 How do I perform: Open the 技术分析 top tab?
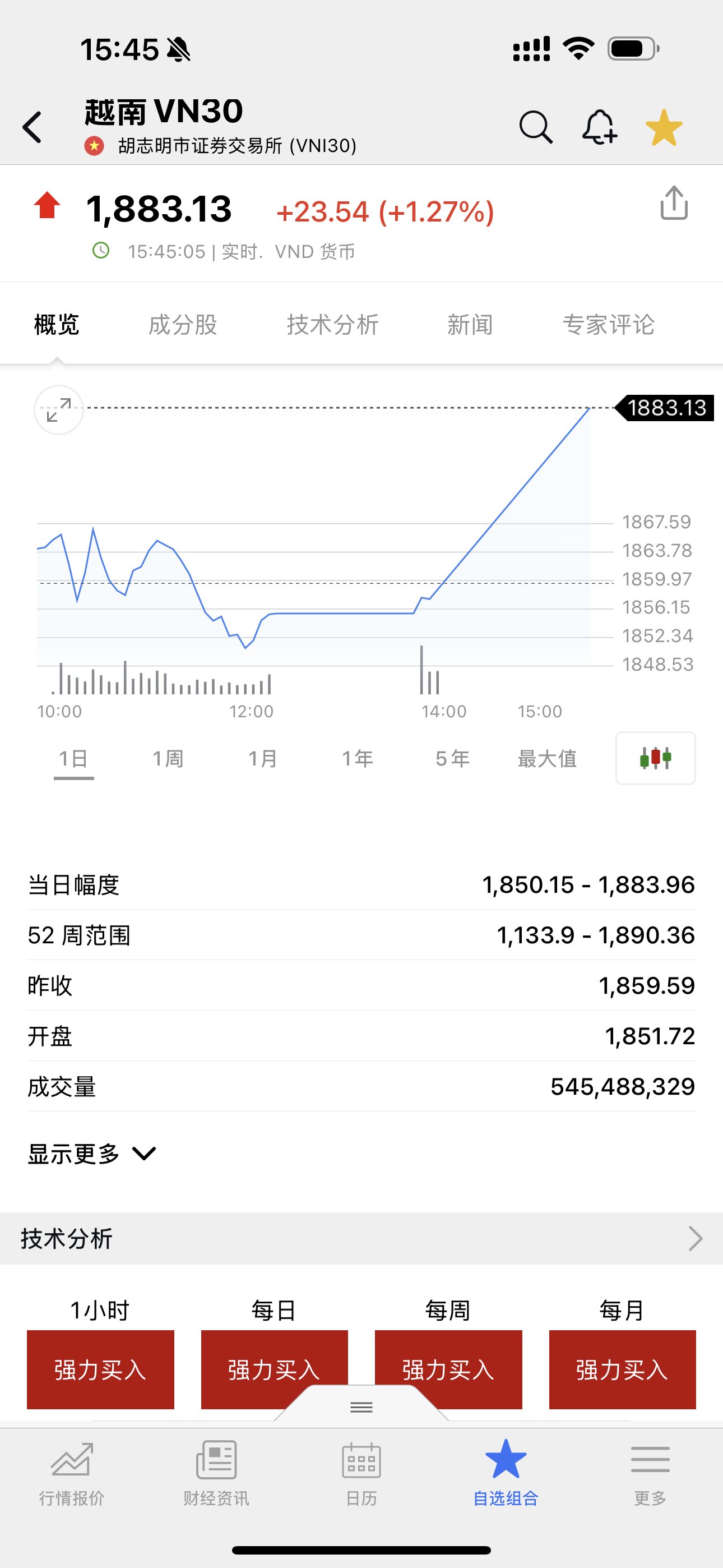pyautogui.click(x=333, y=325)
